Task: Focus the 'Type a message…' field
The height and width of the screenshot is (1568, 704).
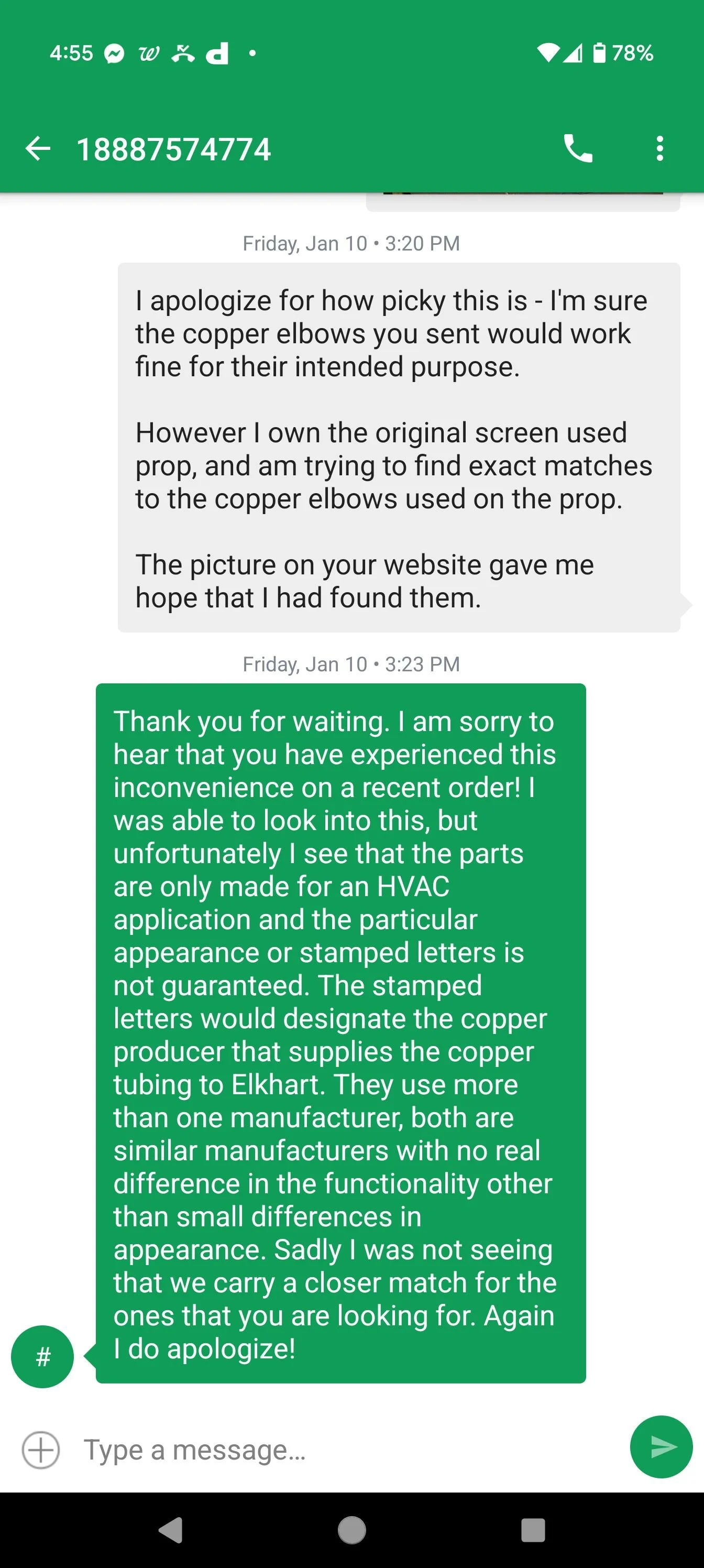Action: [347, 1450]
